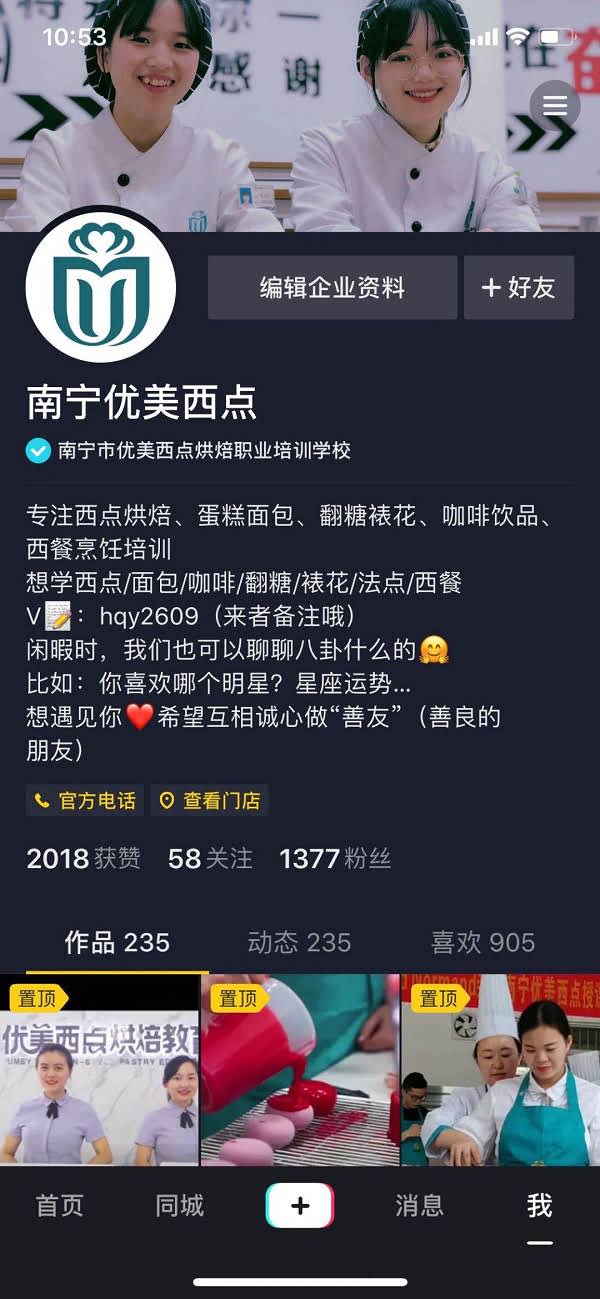Switch to the 同城 nearby tab

180,1206
